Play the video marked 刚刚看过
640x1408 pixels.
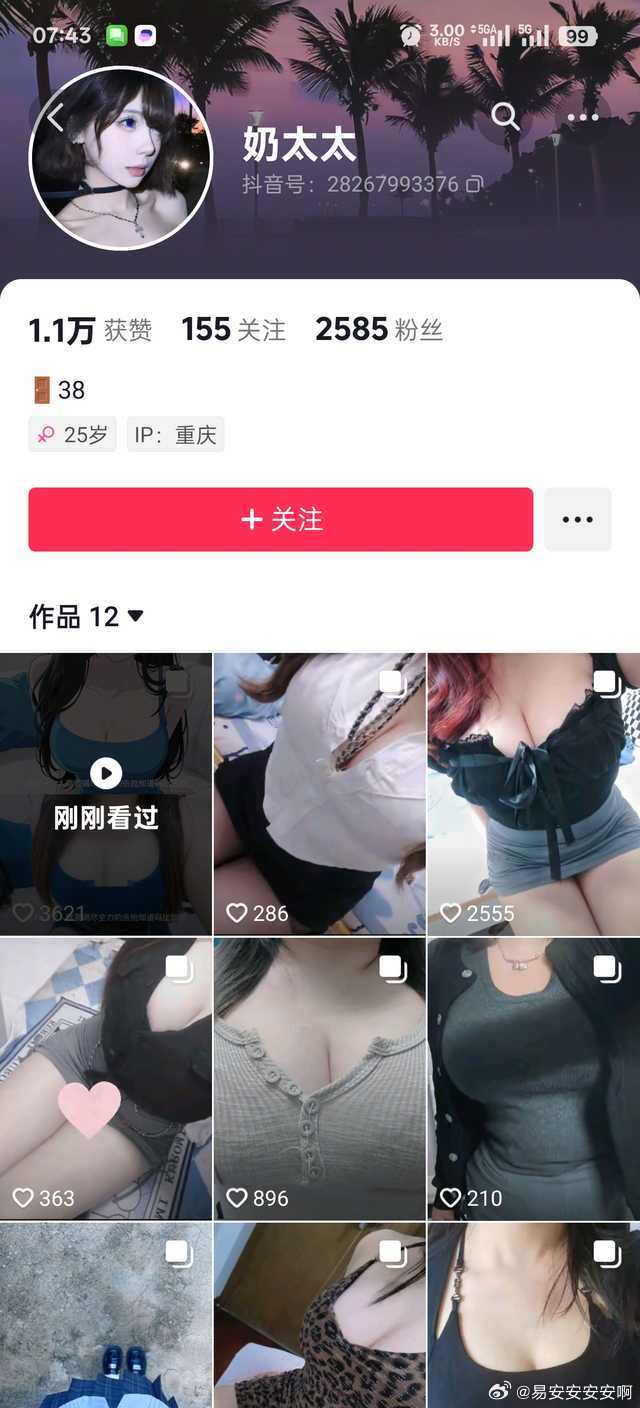[x=106, y=793]
